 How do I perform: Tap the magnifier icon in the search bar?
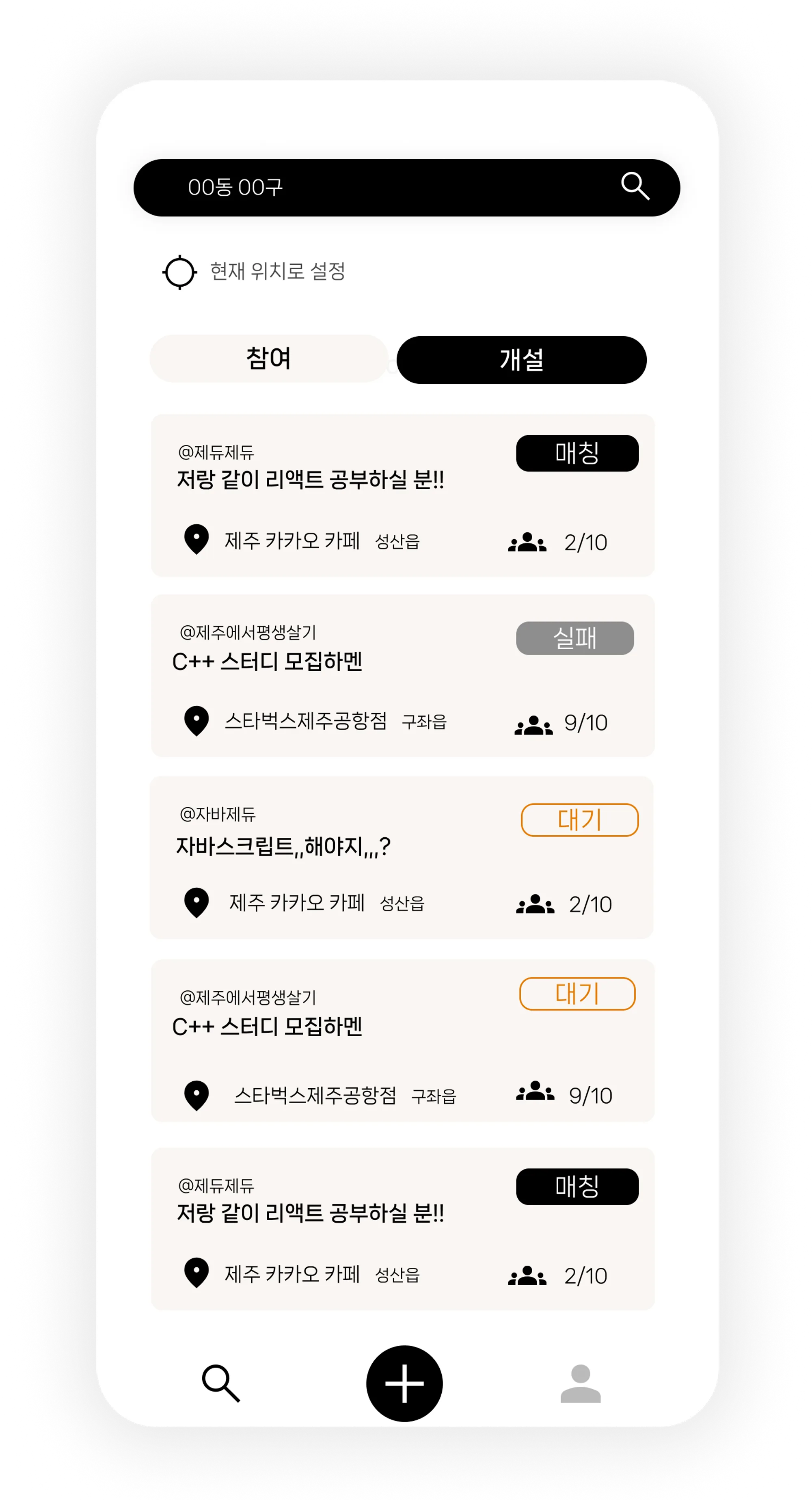tap(635, 187)
